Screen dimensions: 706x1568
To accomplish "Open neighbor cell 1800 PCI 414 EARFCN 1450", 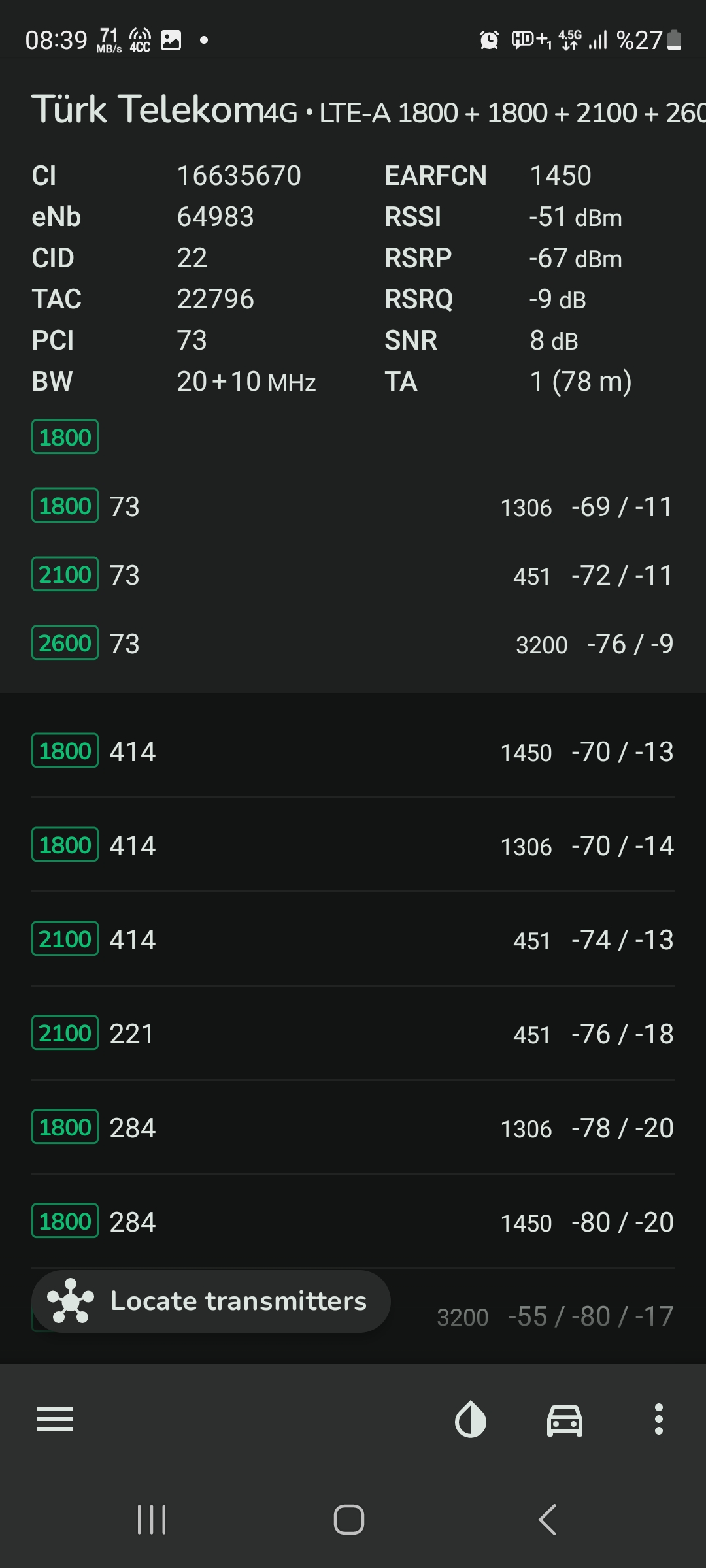I will (353, 751).
